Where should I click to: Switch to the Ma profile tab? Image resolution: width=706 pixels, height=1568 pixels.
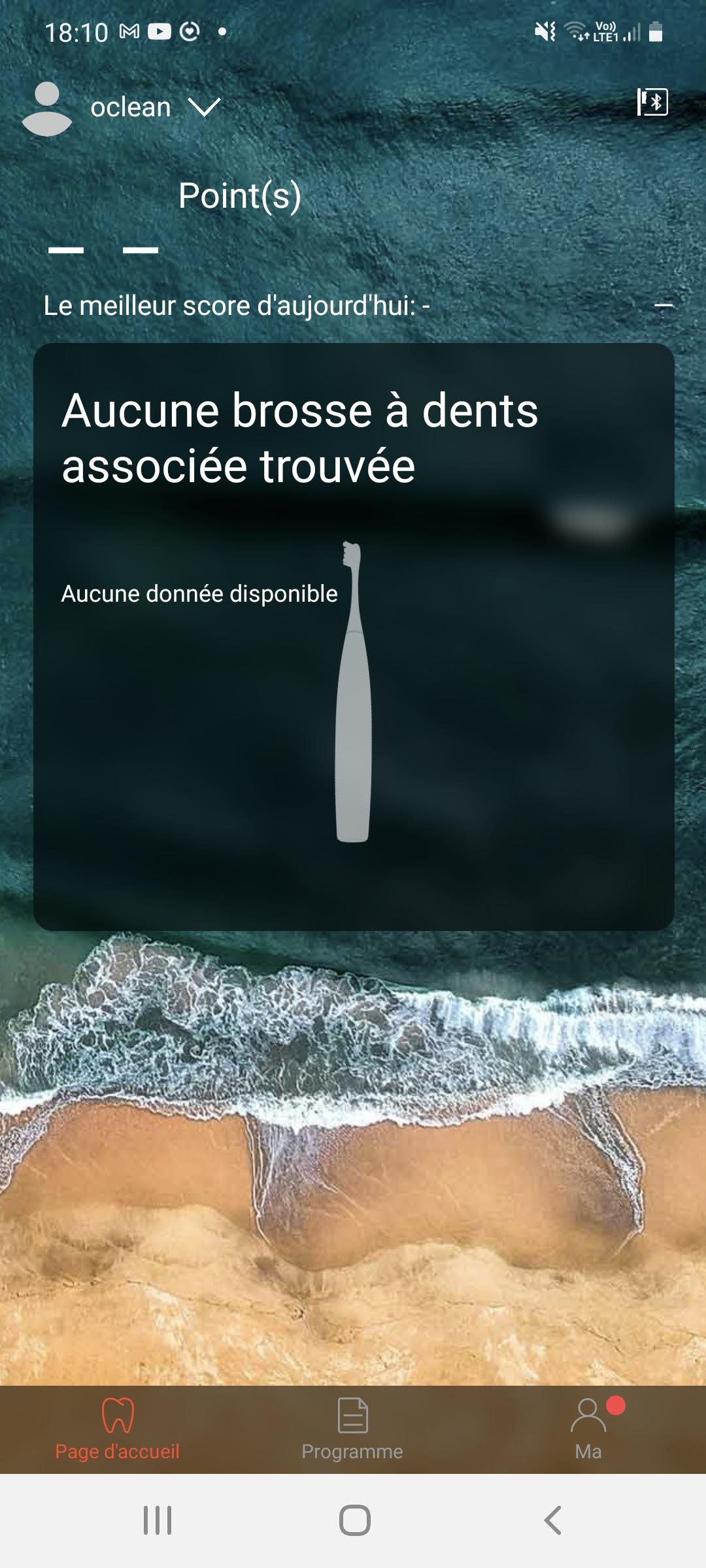click(x=588, y=1429)
